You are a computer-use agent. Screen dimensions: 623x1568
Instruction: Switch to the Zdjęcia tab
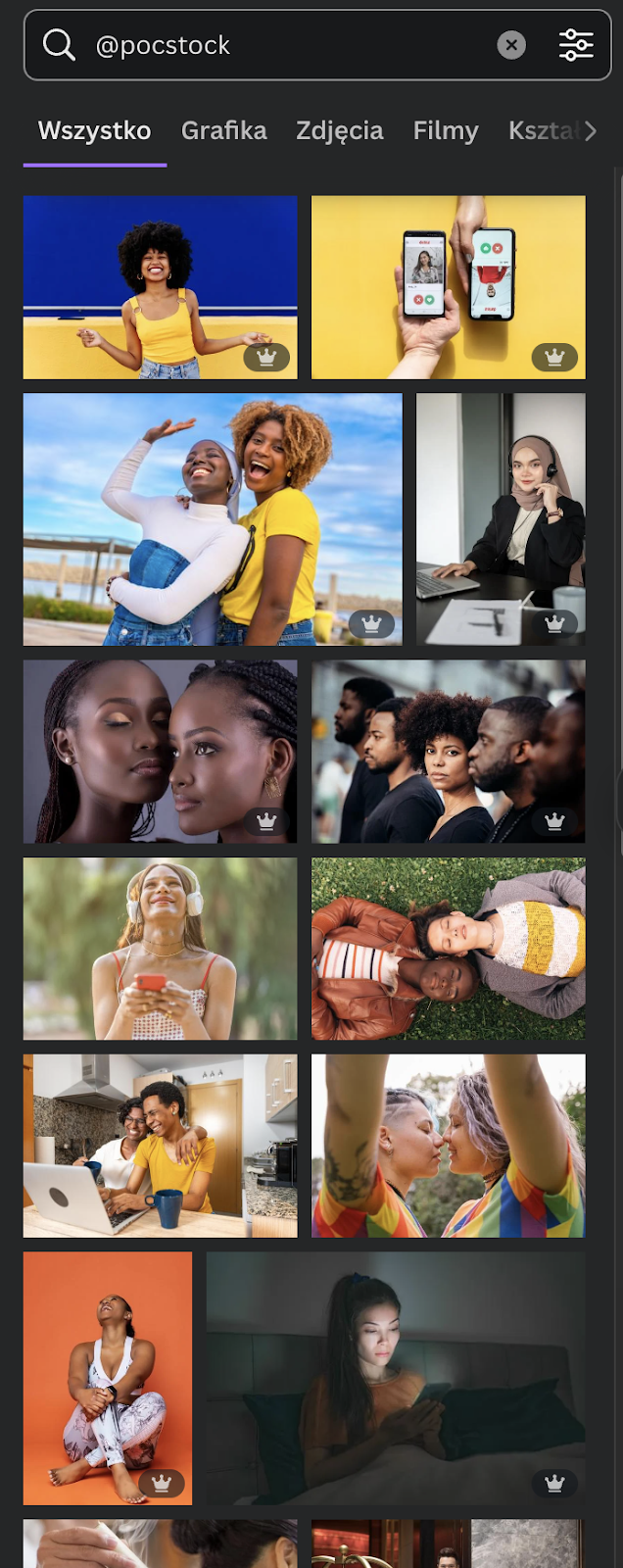(x=340, y=131)
